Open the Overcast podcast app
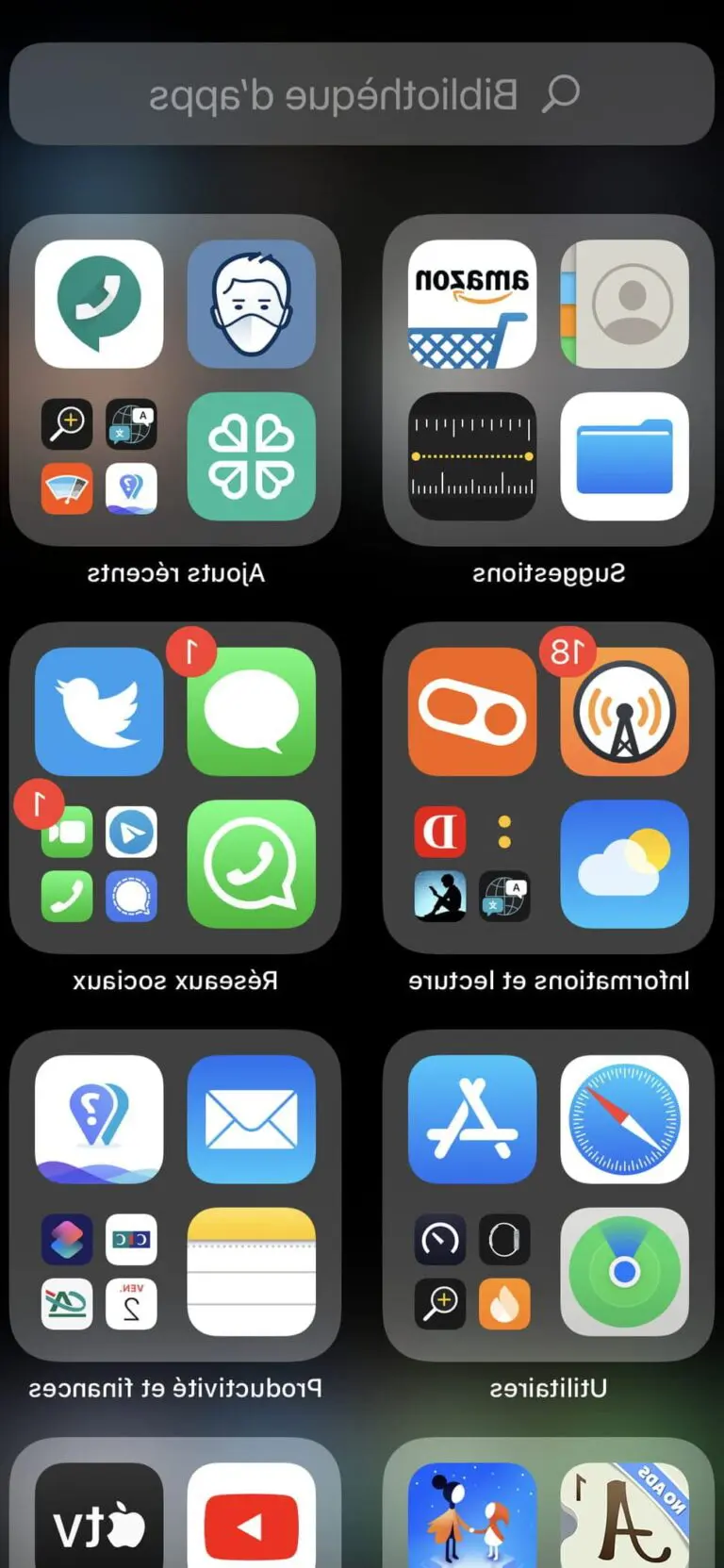The width and height of the screenshot is (724, 1568). (624, 712)
